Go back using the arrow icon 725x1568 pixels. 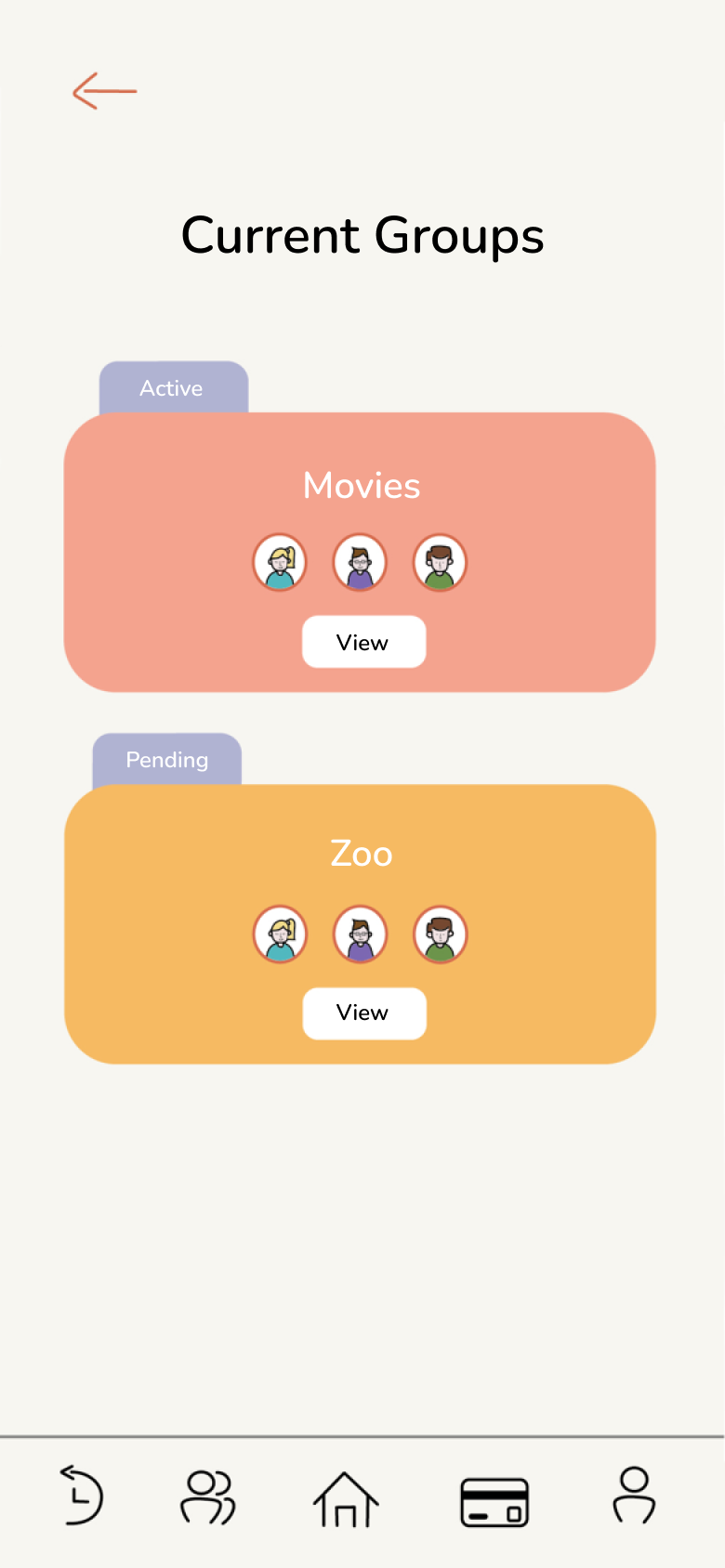coord(104,91)
